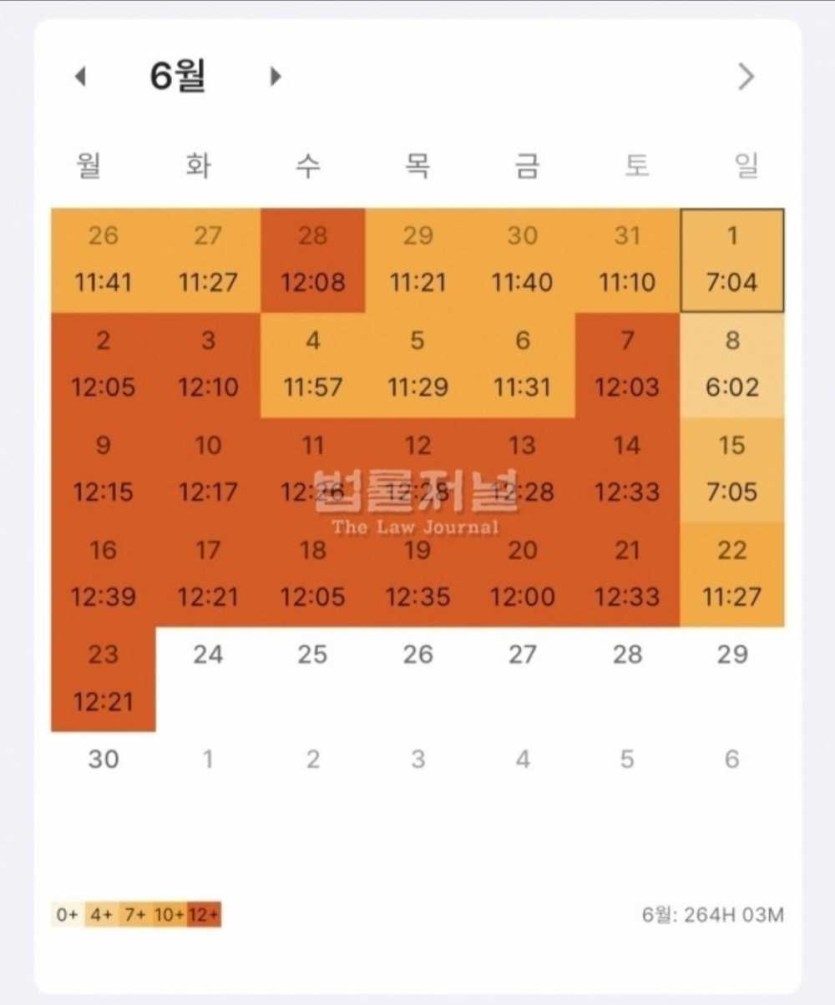
Task: Select the 4th showing 11:57
Action: [313, 365]
